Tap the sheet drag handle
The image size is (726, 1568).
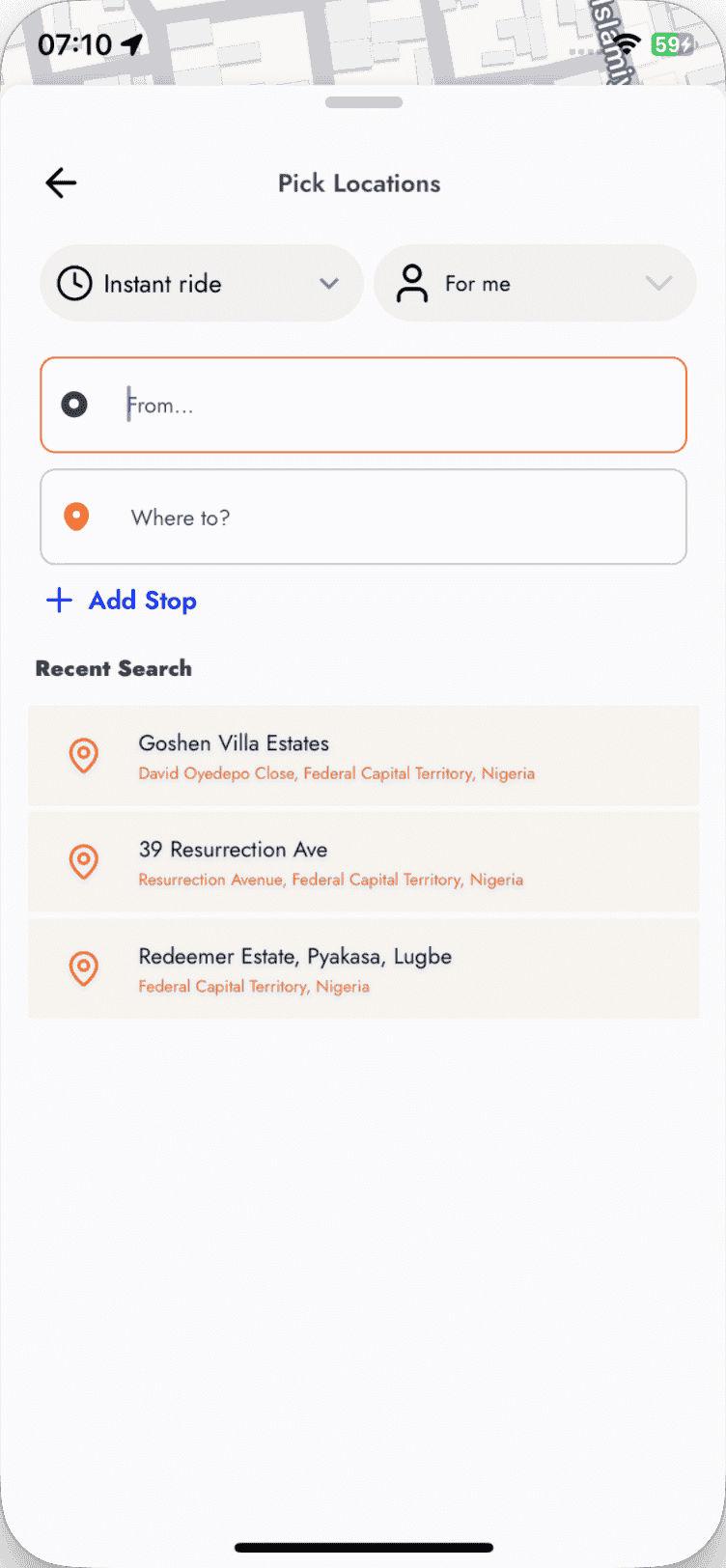click(364, 102)
